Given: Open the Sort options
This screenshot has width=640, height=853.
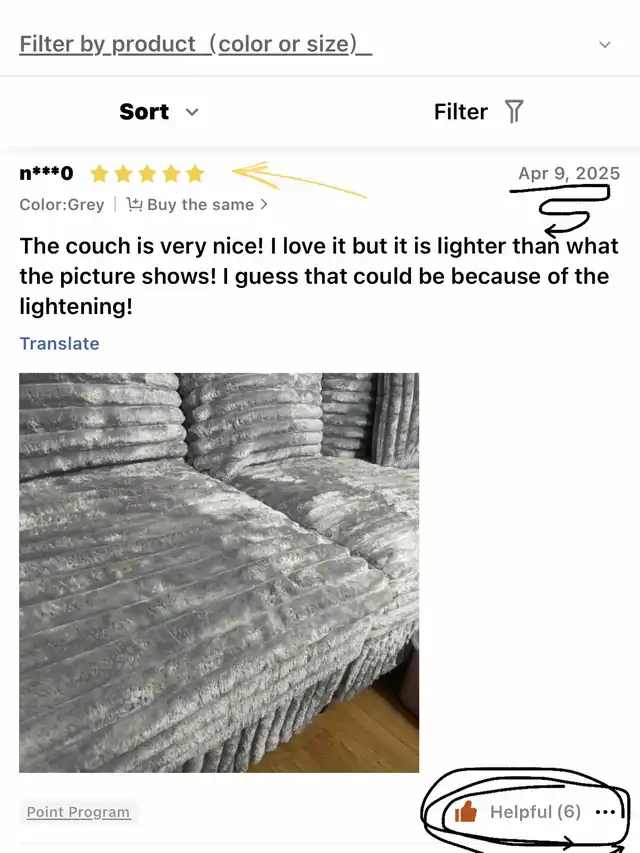Looking at the screenshot, I should [158, 112].
